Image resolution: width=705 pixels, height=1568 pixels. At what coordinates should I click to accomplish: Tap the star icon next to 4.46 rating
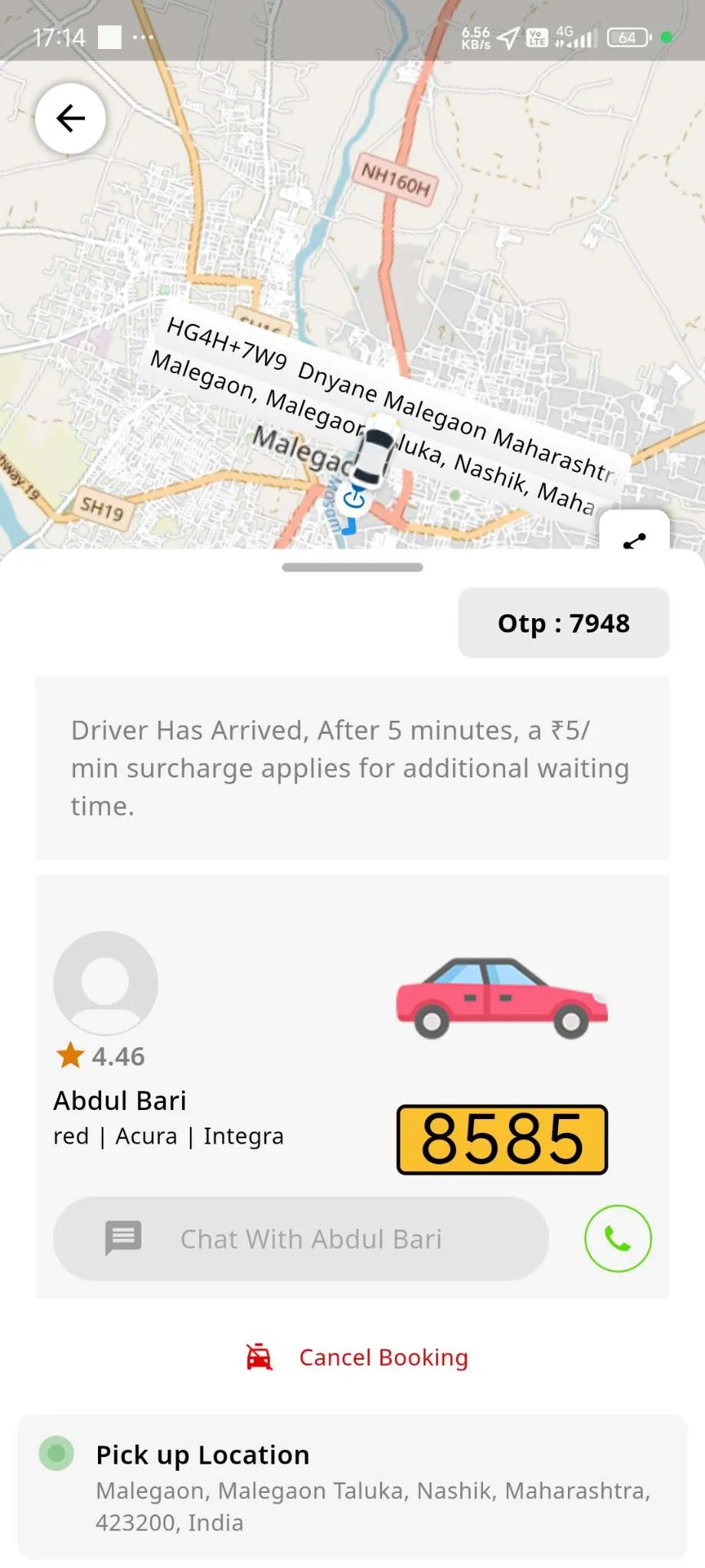tap(70, 1055)
